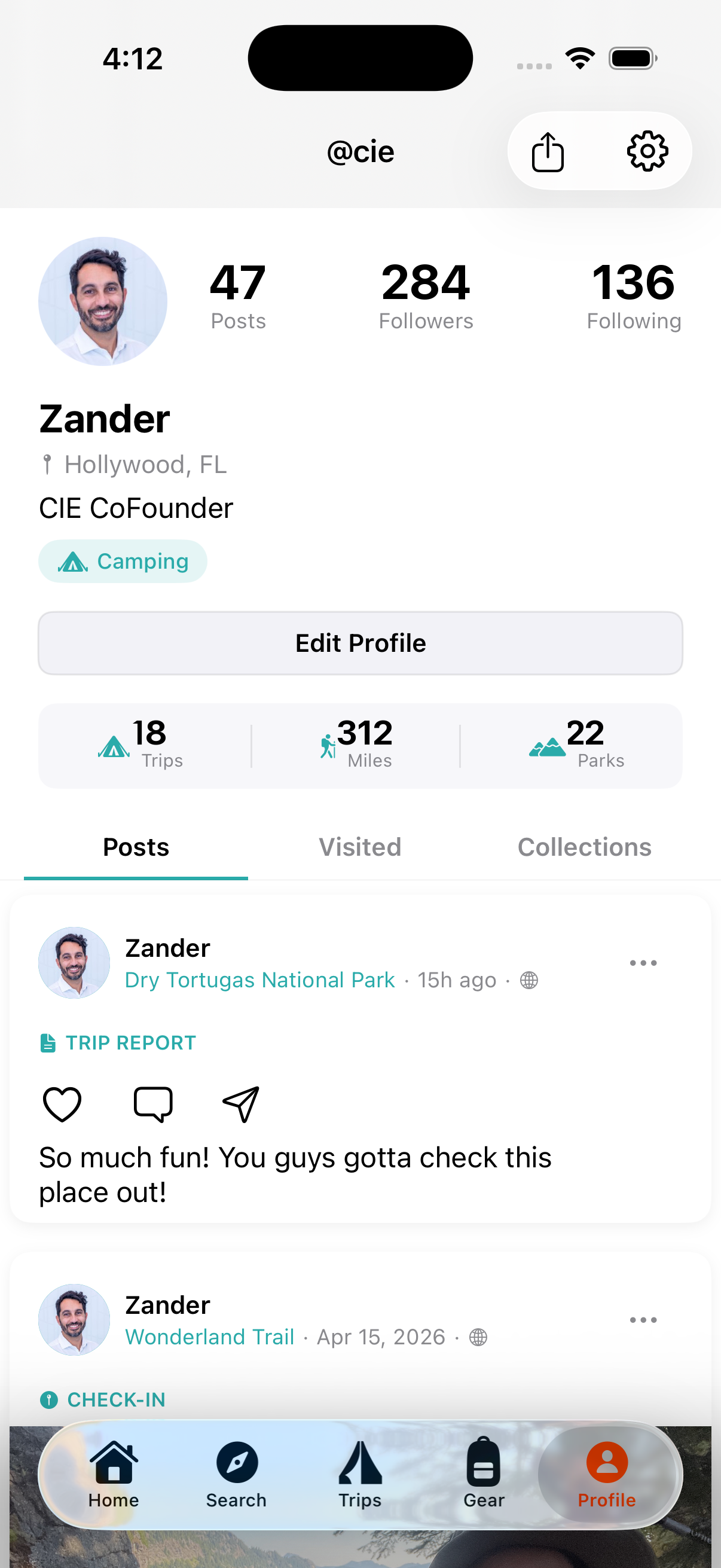
Task: Go Home via the house icon
Action: [x=113, y=1474]
